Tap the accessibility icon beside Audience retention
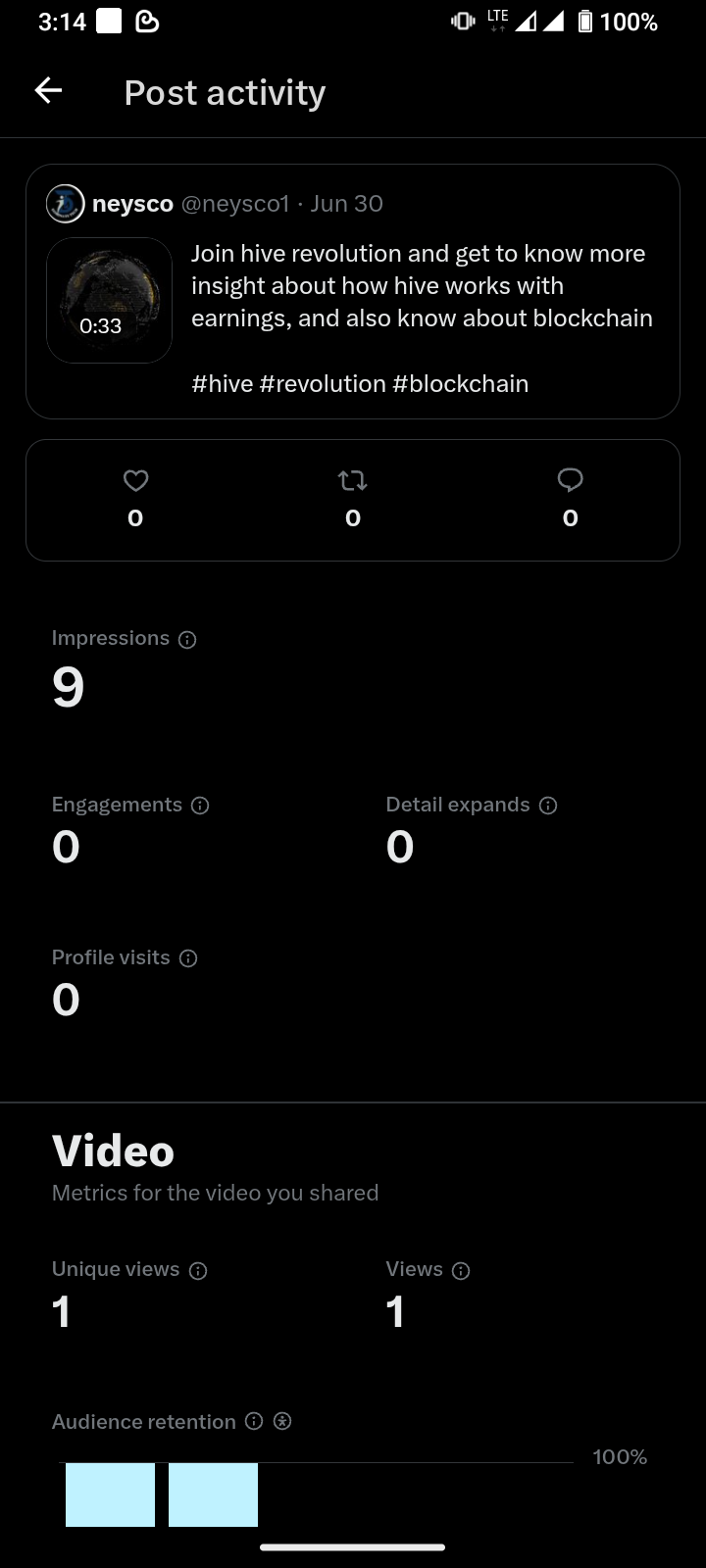Image resolution: width=706 pixels, height=1568 pixels. (282, 1421)
